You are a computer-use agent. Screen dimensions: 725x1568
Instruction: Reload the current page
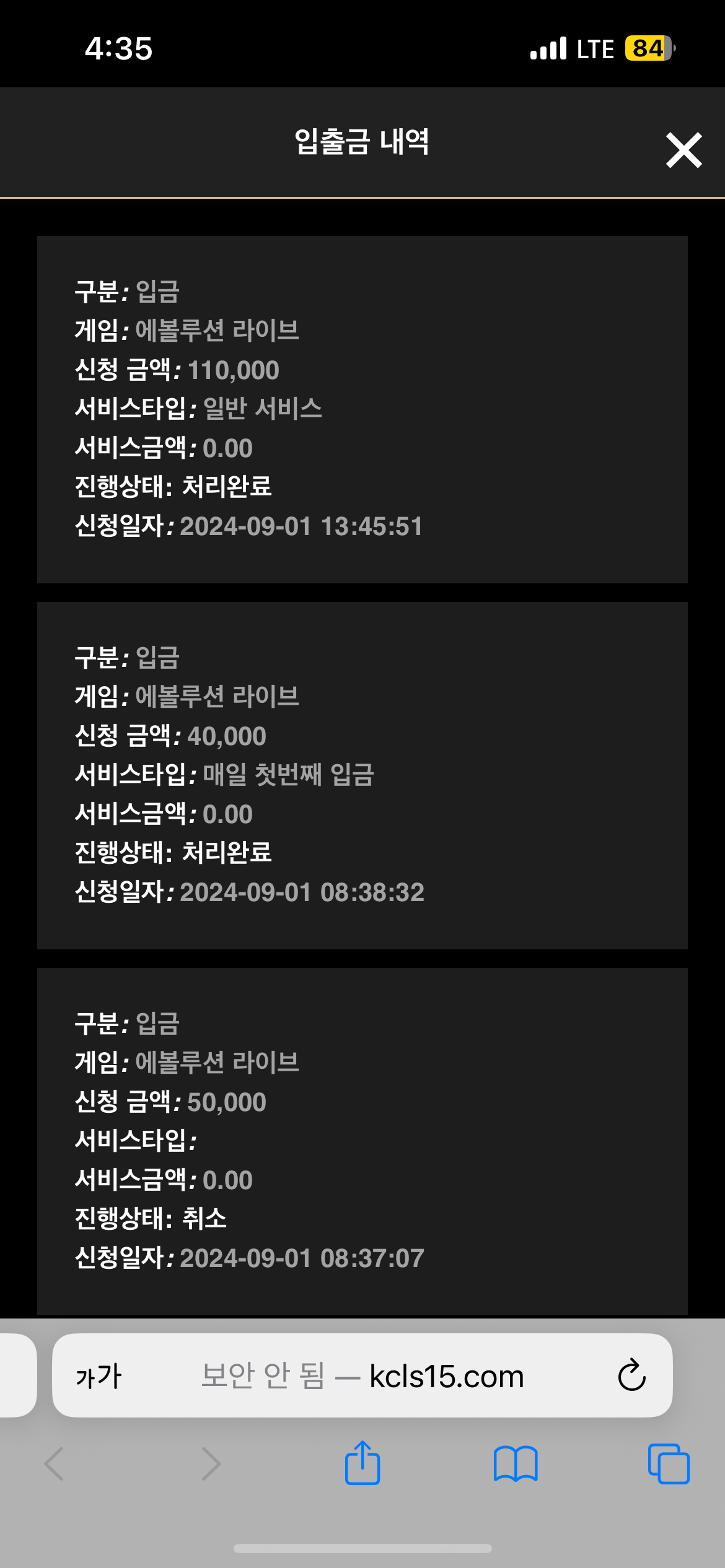(631, 1375)
